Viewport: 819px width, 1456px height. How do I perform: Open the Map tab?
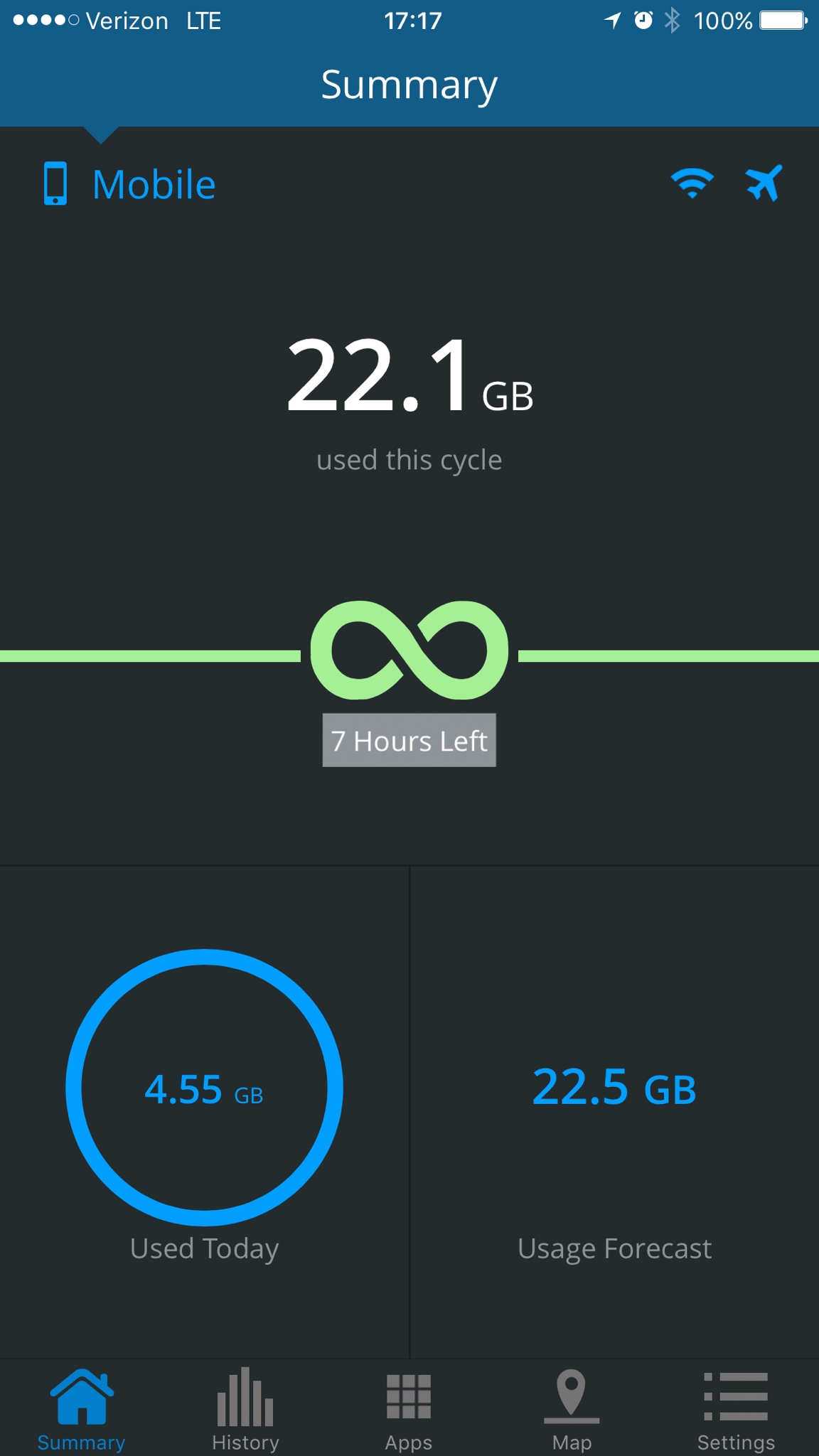point(572,1410)
